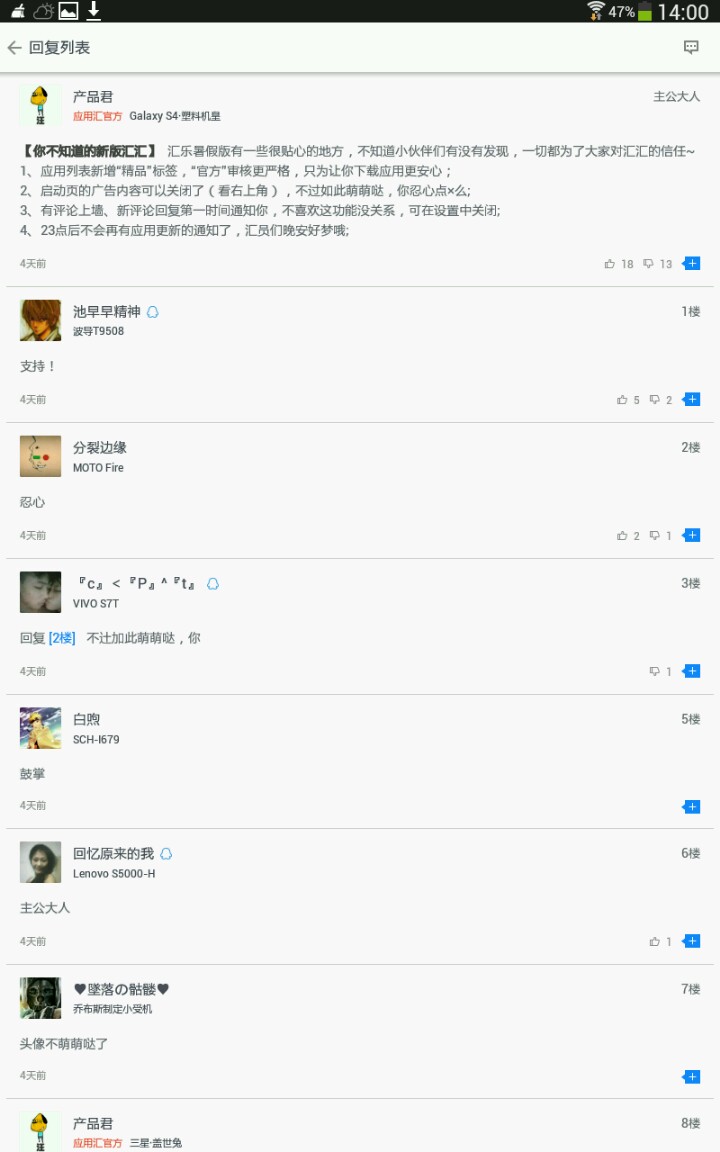Open the comment compose icon in app bar
The width and height of the screenshot is (720, 1152).
691,47
